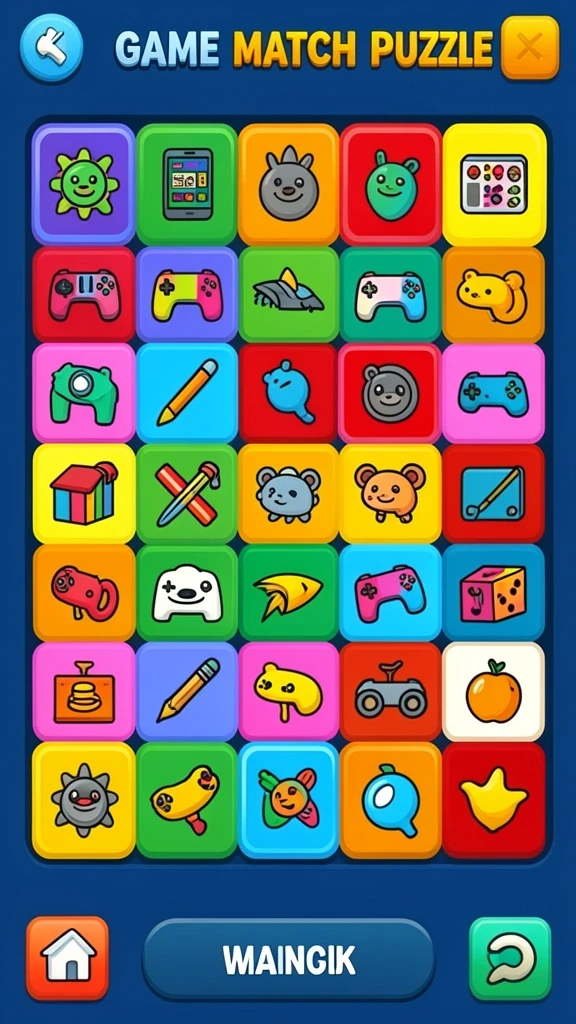The width and height of the screenshot is (576, 1024).
Task: Choose the white game controller tile
Action: 187,592
